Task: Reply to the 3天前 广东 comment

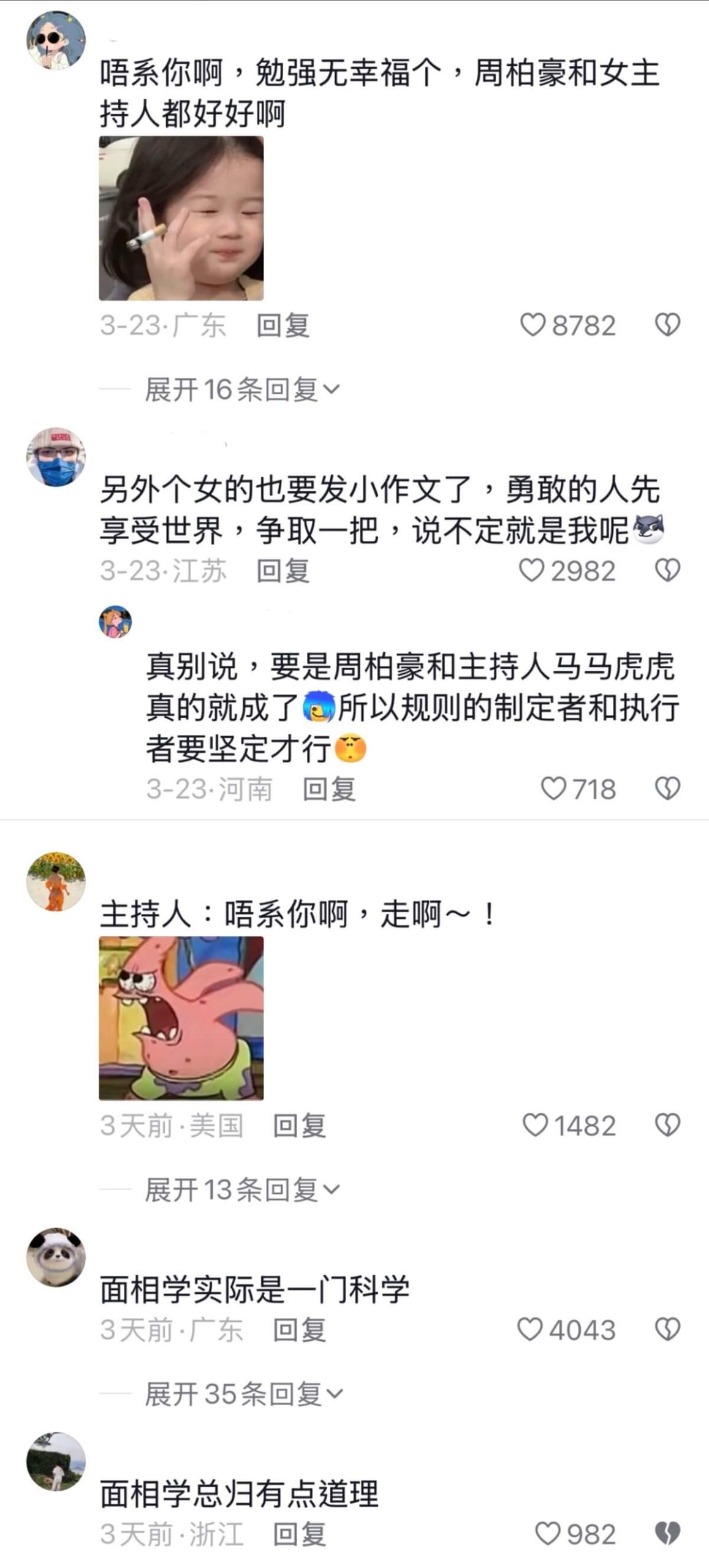Action: click(299, 1330)
